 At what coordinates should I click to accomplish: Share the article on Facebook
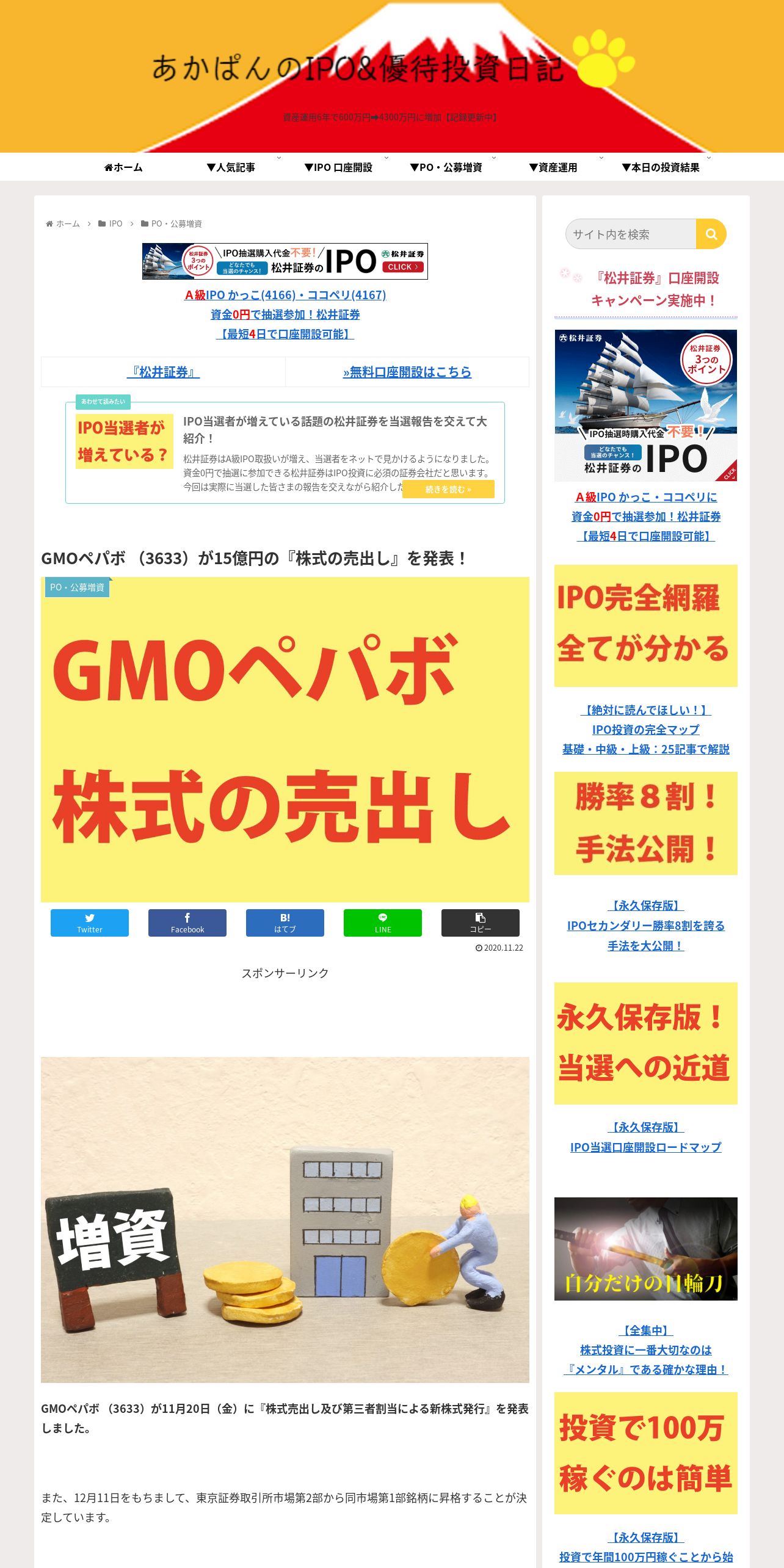[187, 923]
